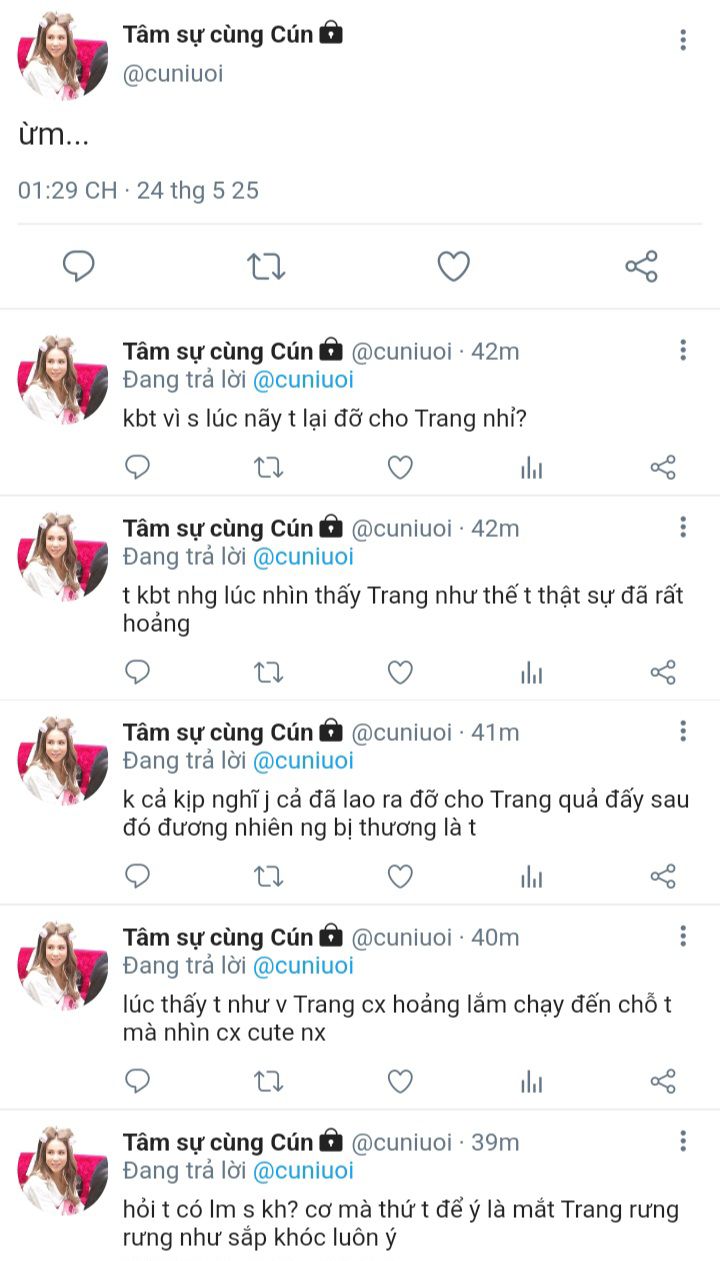Viewport: 720px width, 1261px height.
Task: Open @cuniuoi profile from main tweet avatar
Action: (x=63, y=56)
